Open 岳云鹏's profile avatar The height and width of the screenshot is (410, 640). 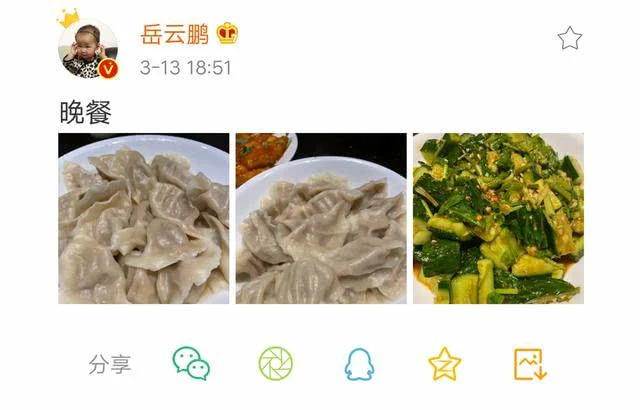pyautogui.click(x=88, y=50)
